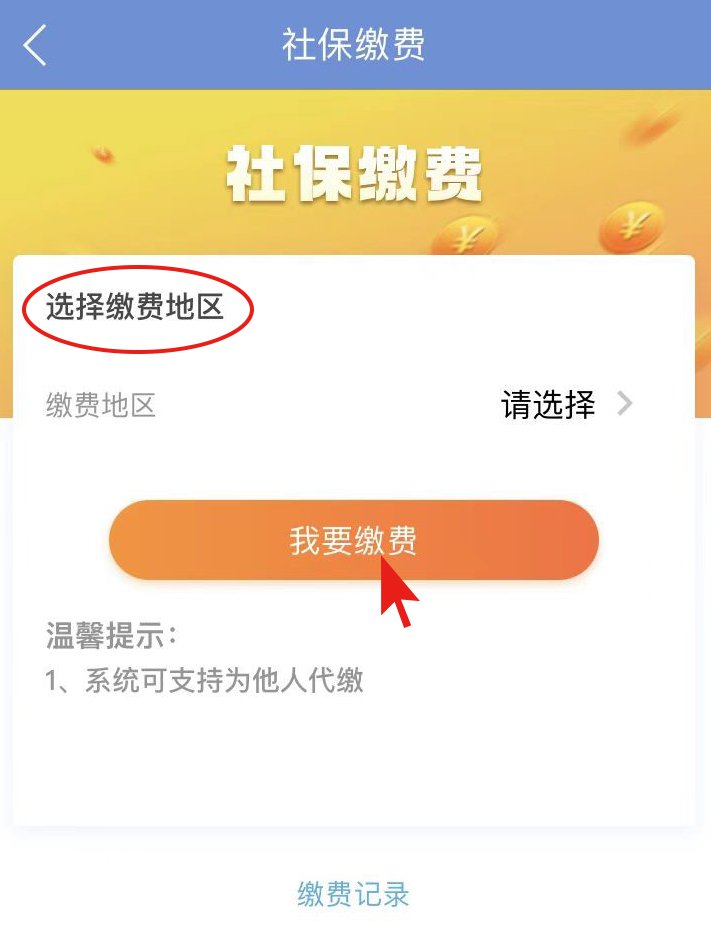Open the 缴费记录 link
The height and width of the screenshot is (941, 711).
(353, 893)
